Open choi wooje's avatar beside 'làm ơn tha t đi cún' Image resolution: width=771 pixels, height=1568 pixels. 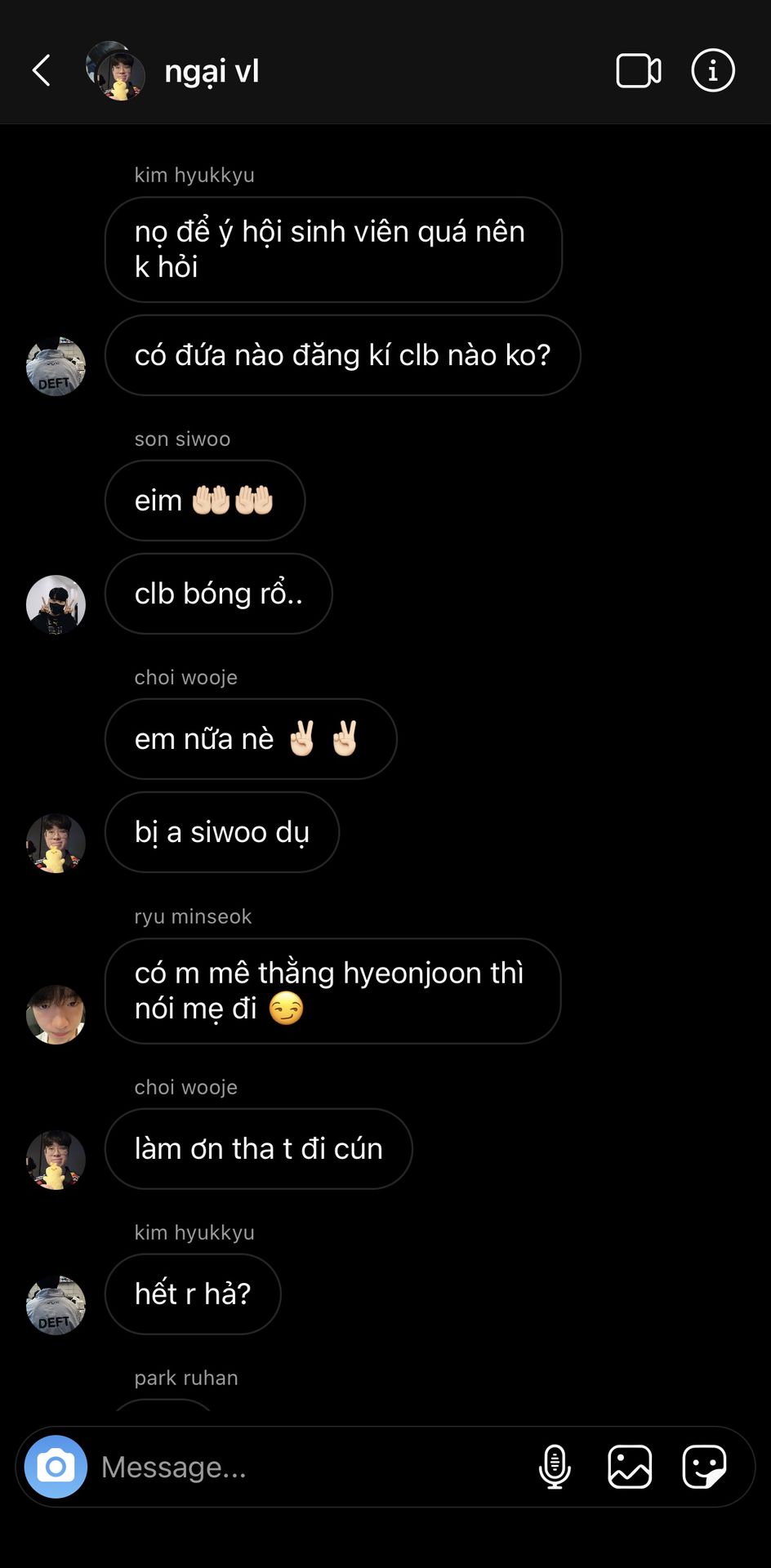[x=56, y=1160]
